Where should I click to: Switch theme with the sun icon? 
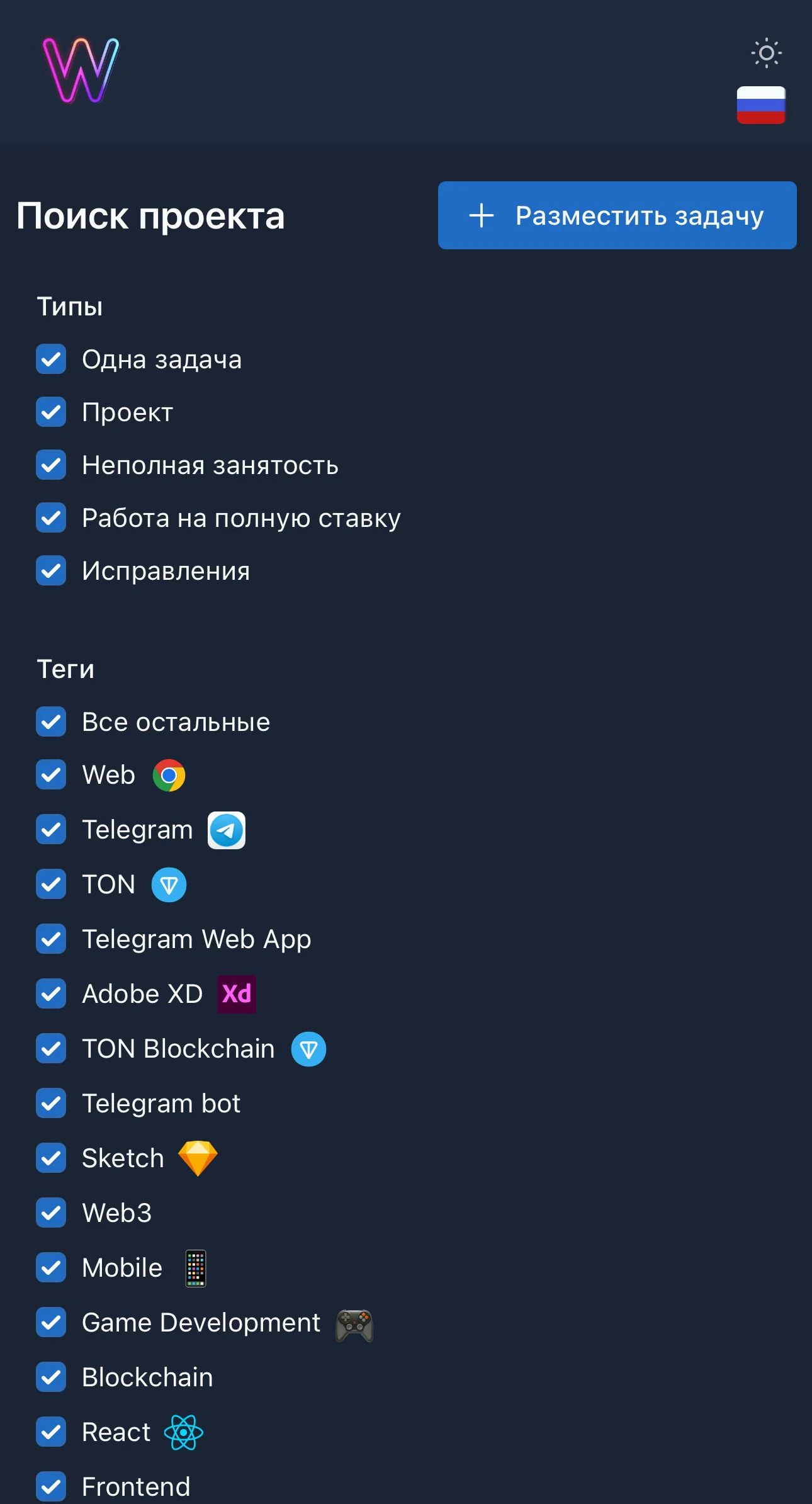pyautogui.click(x=766, y=53)
